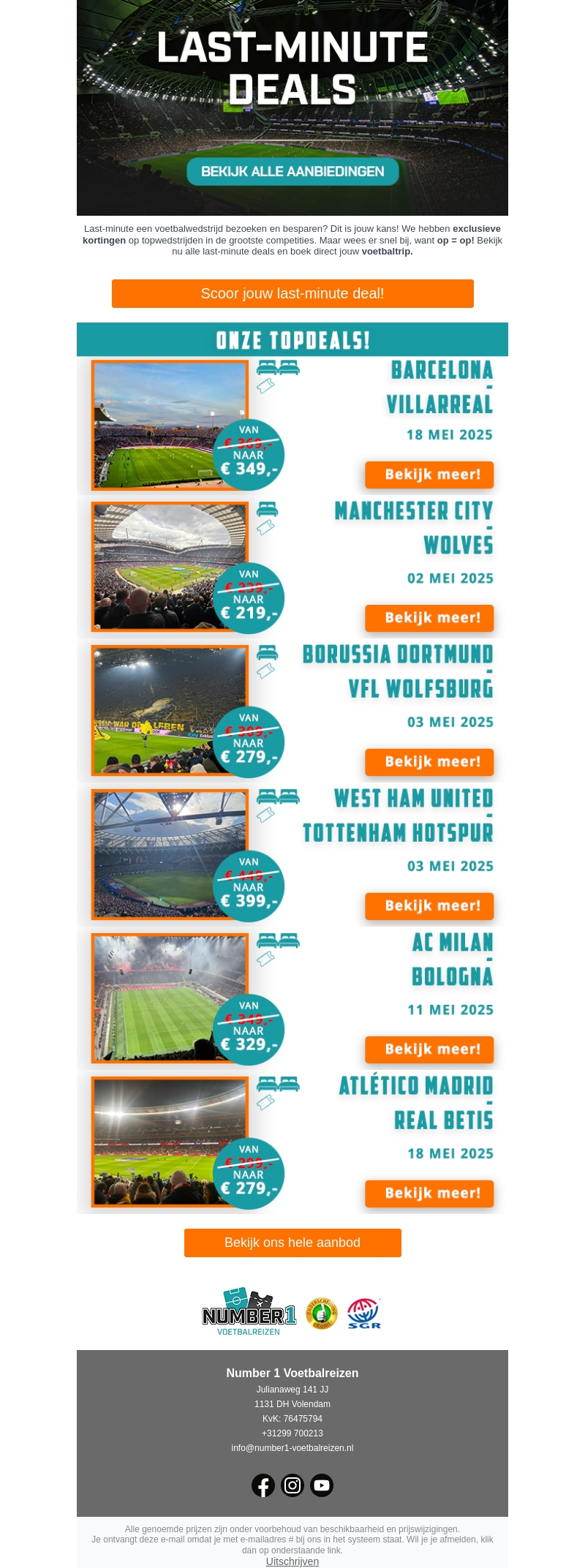Open Bekijk meer for Manchester City - Wolves
585x1568 pixels.
coord(429,618)
